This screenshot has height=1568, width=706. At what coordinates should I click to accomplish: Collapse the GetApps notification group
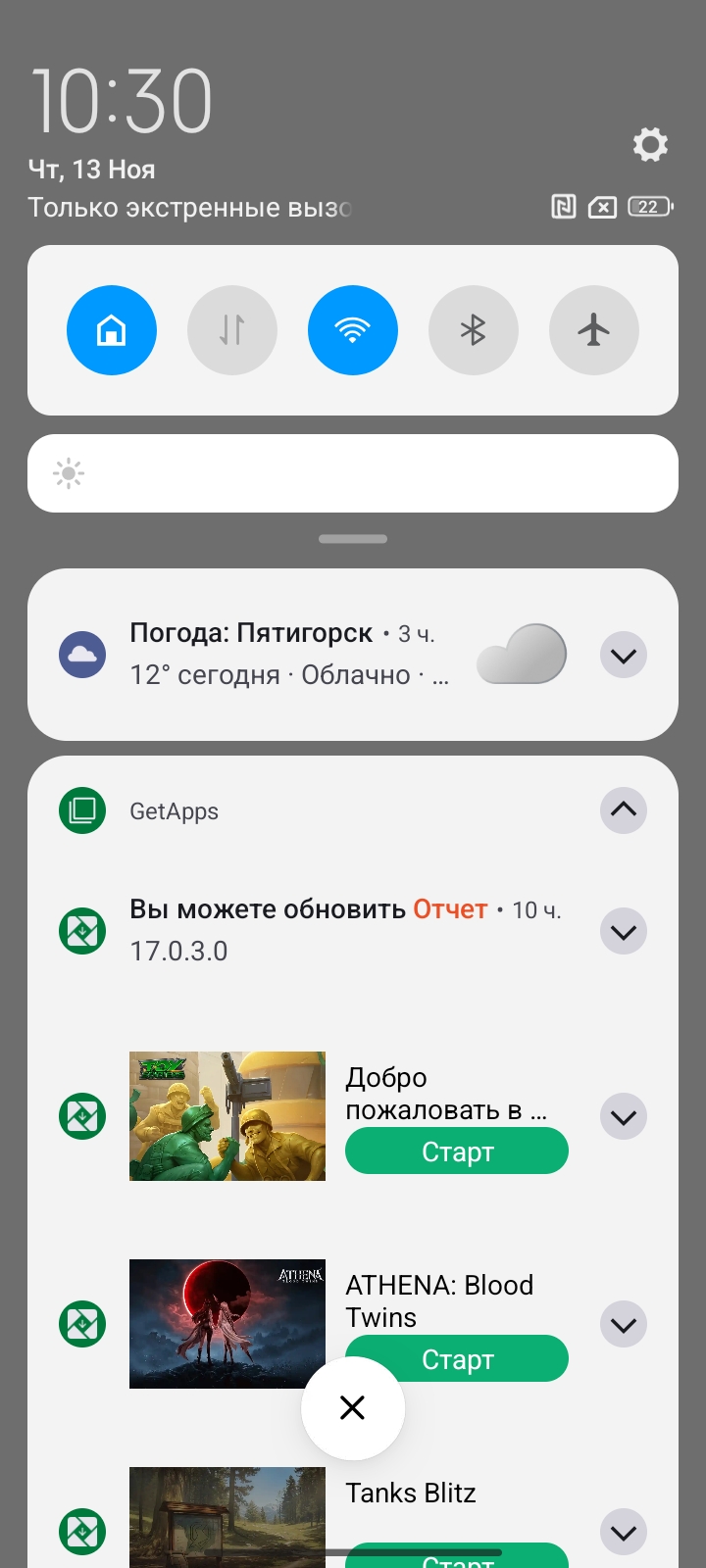click(x=624, y=810)
